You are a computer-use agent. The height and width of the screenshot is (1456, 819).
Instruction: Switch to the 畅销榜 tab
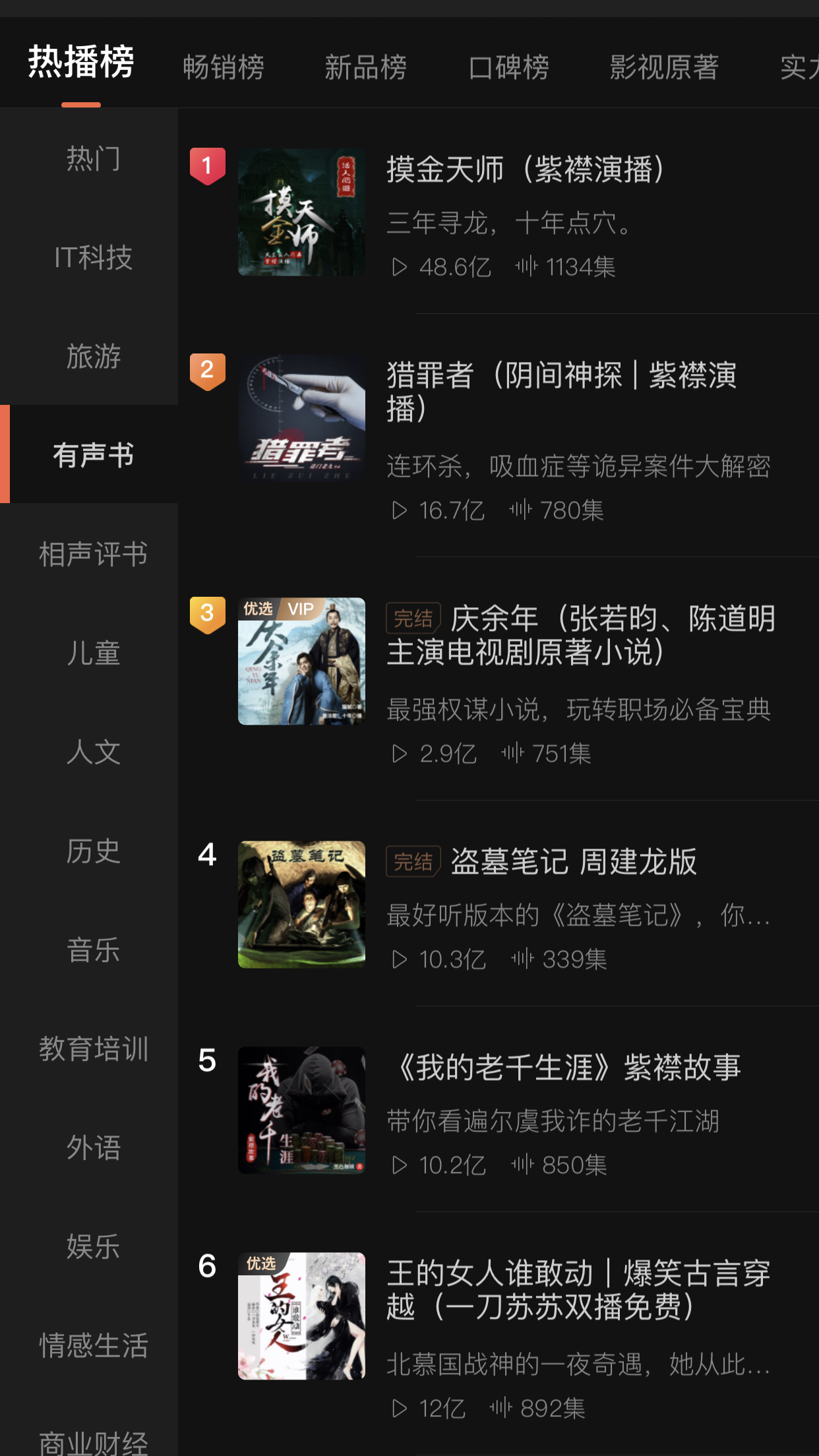pos(224,67)
